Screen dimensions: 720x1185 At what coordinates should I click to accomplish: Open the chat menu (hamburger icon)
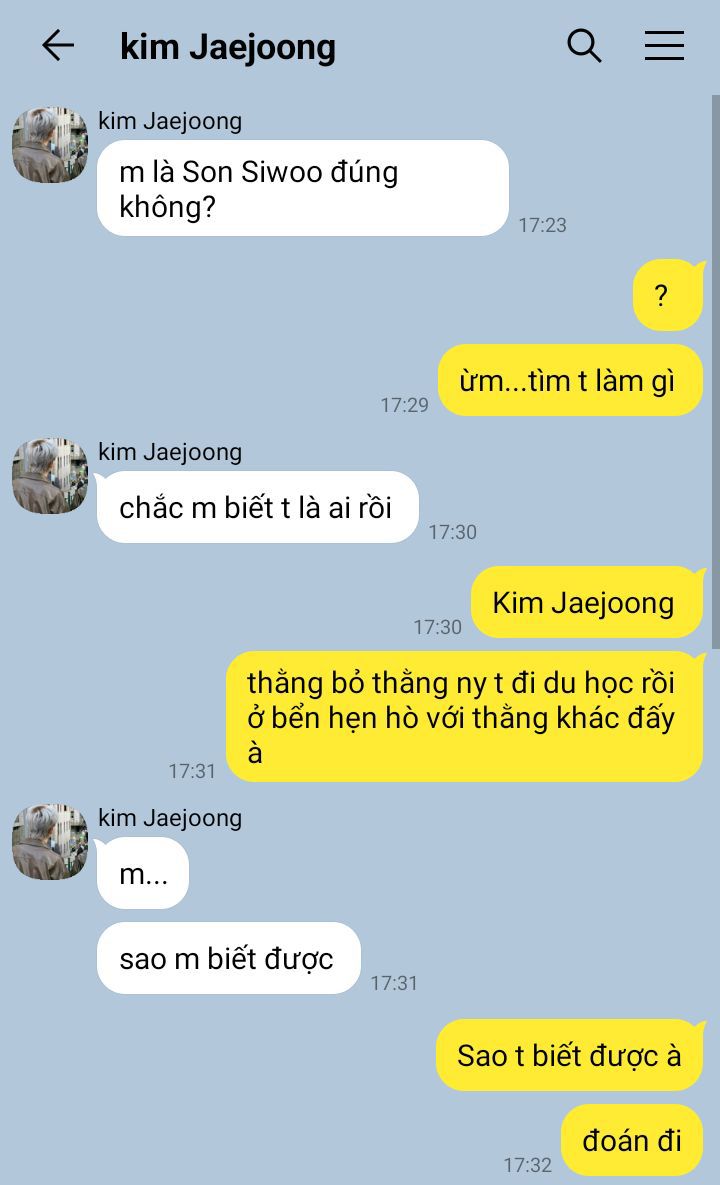coord(664,46)
